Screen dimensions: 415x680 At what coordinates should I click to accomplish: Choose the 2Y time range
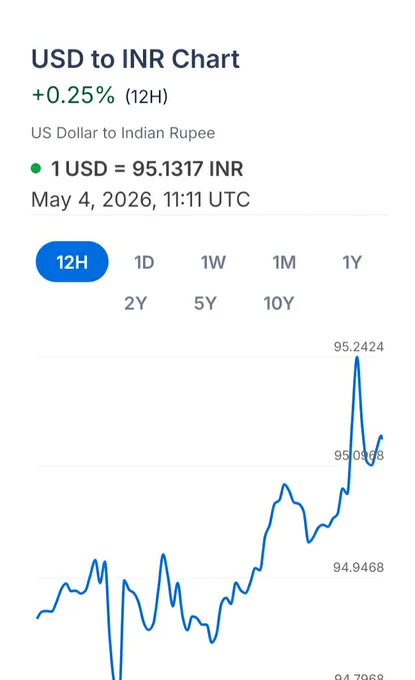click(x=136, y=303)
